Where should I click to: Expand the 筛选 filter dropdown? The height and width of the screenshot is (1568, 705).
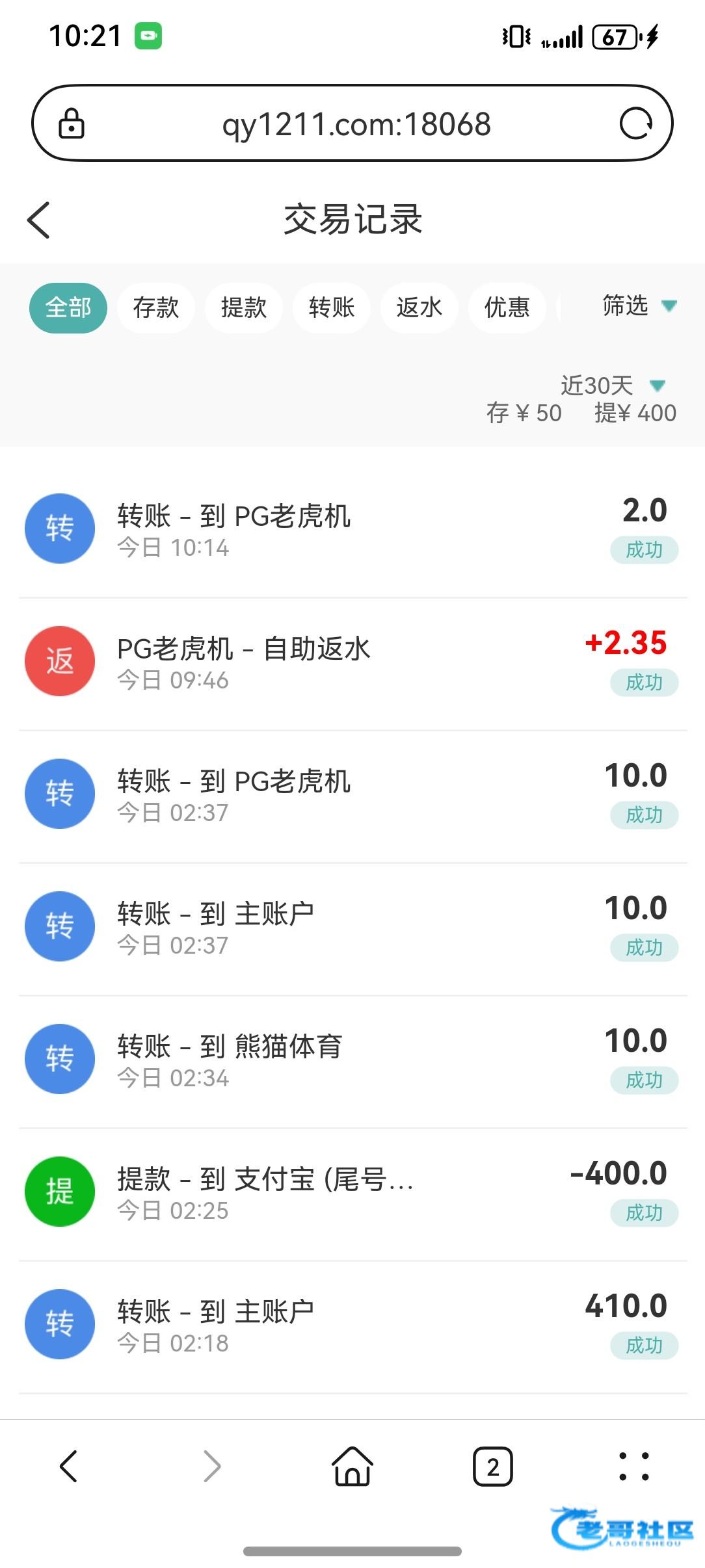coord(639,306)
